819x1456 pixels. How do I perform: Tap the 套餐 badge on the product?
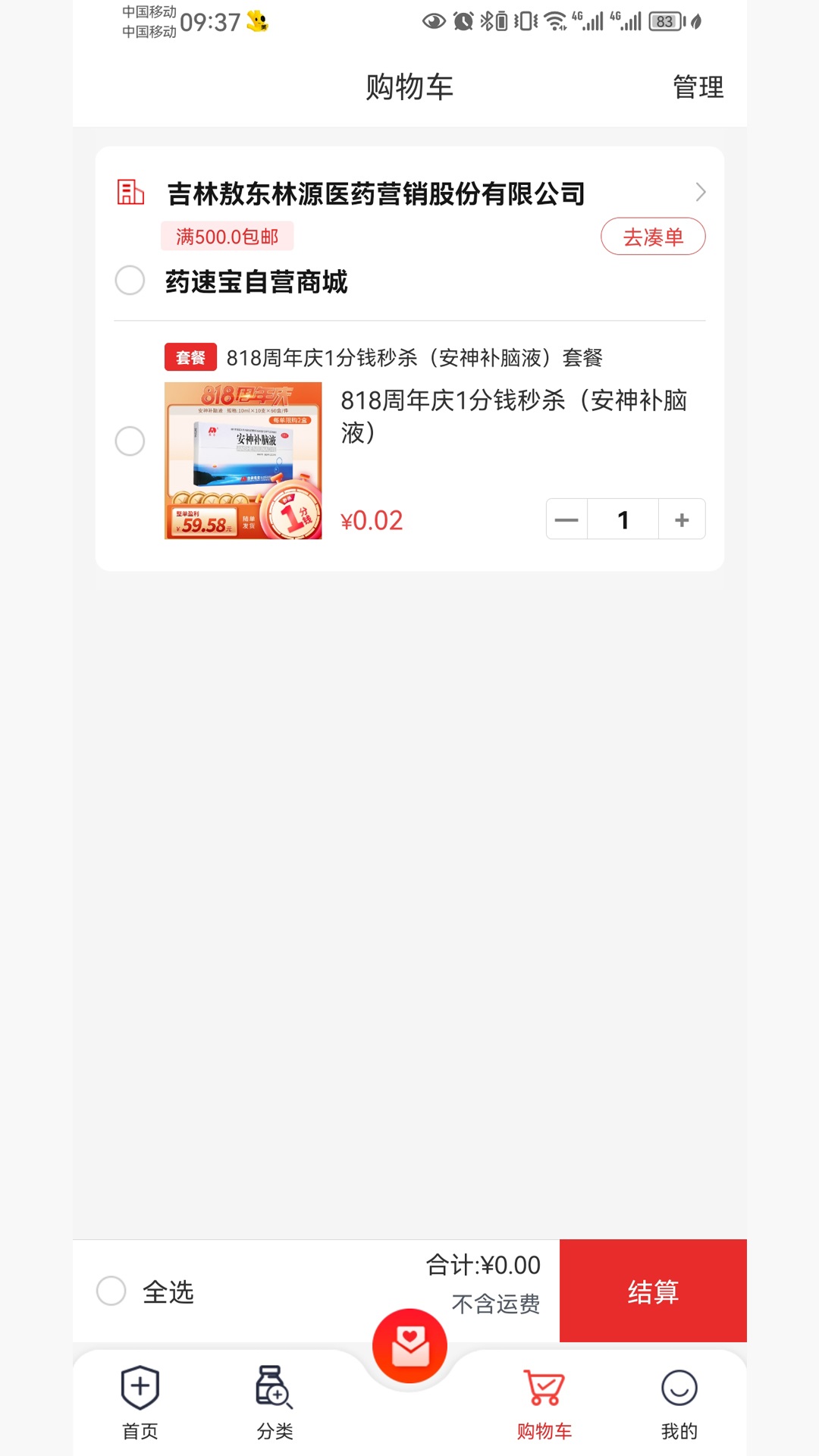[x=190, y=356]
